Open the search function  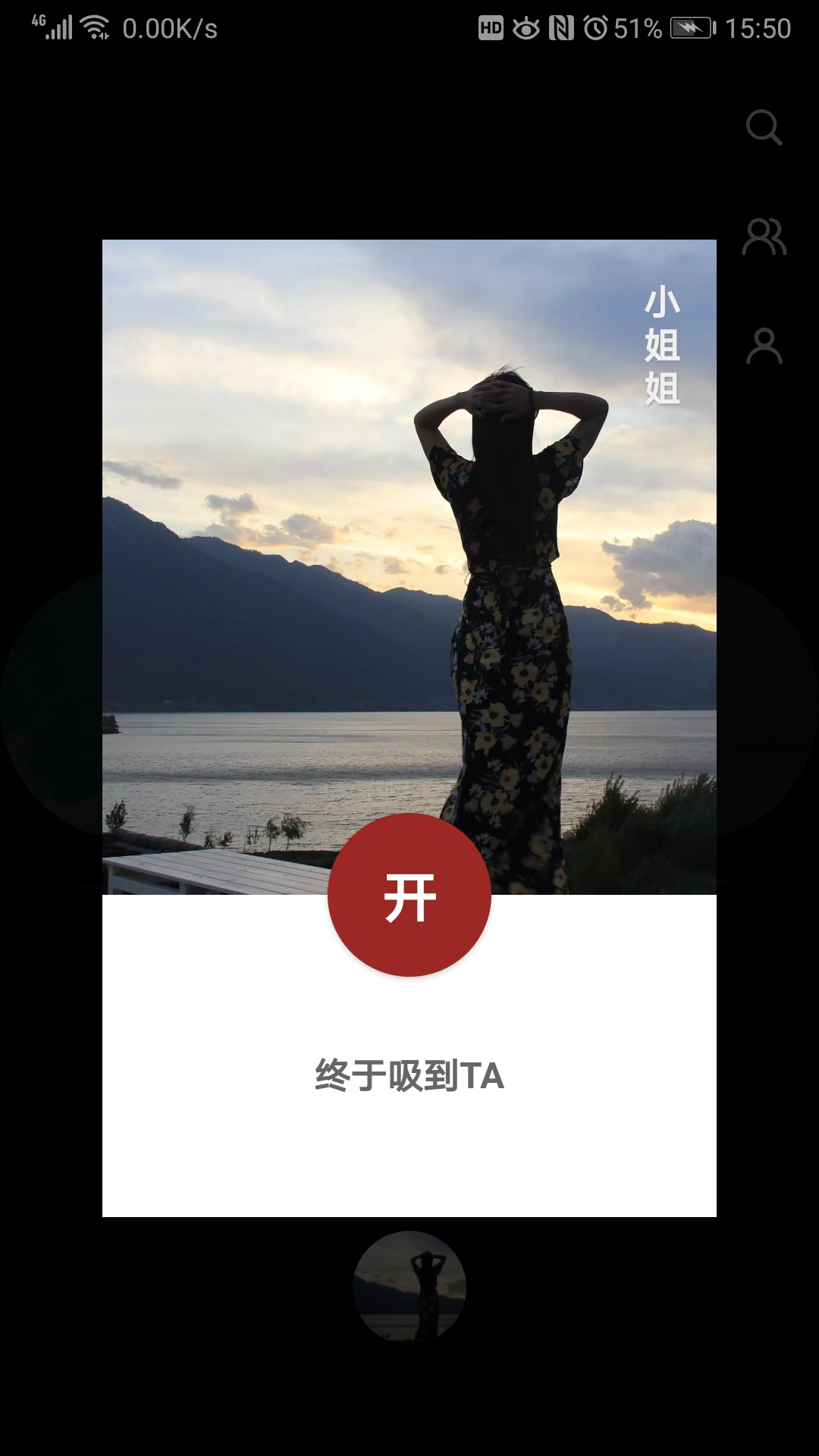coord(764,127)
